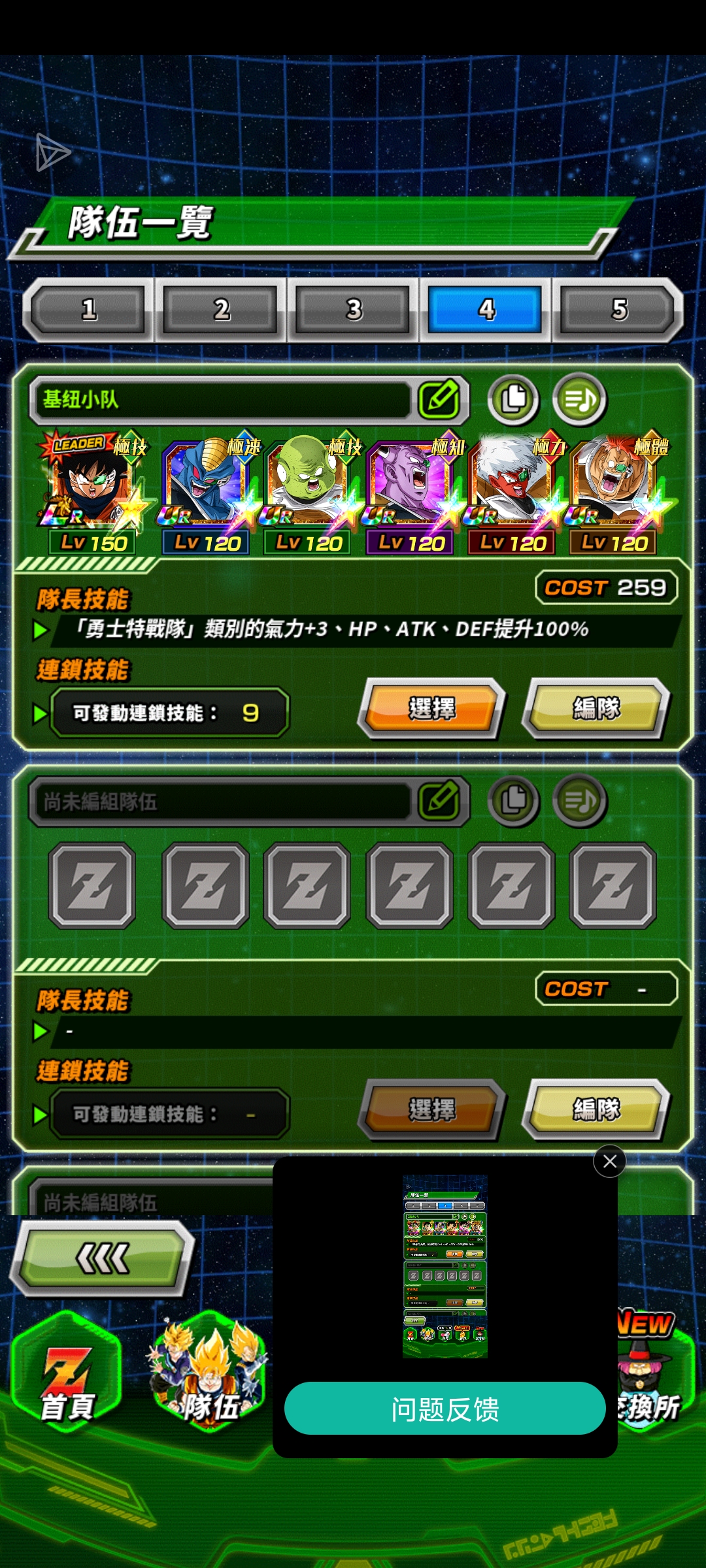The width and height of the screenshot is (706, 1568).
Task: Tap 編隊 on the first empty team
Action: click(596, 1109)
